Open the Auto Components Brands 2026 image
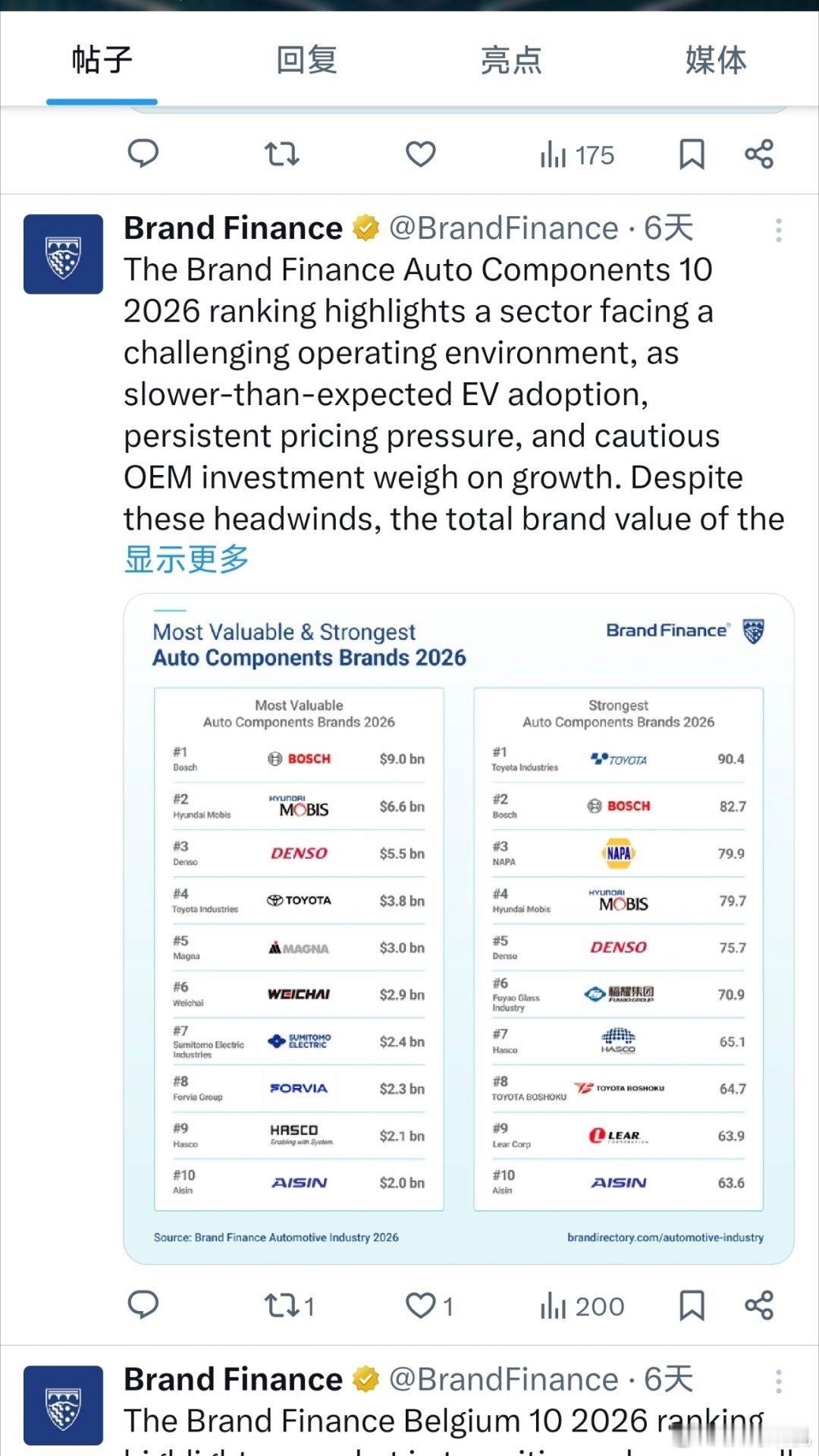This screenshot has width=819, height=1456. (x=459, y=929)
